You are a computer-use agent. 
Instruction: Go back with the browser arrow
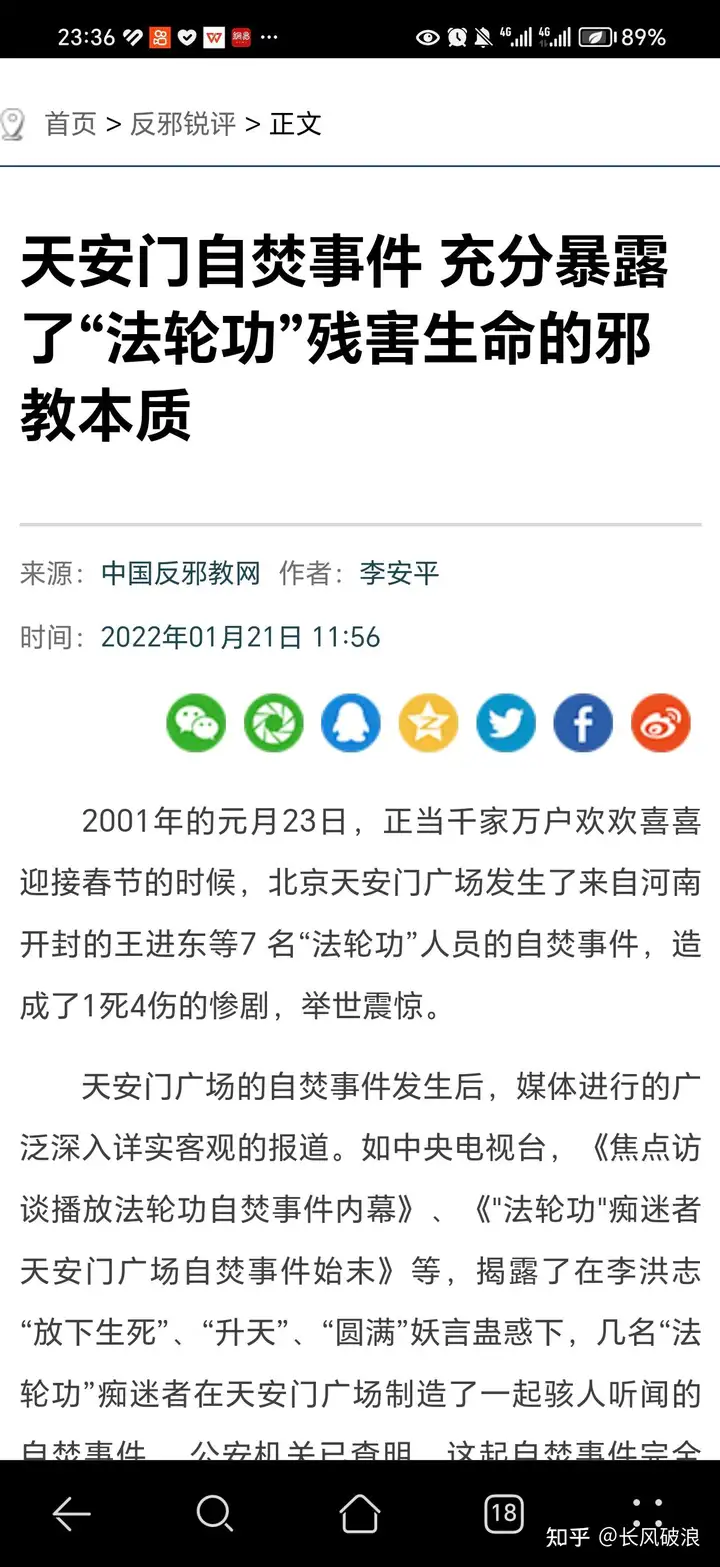coord(72,1514)
